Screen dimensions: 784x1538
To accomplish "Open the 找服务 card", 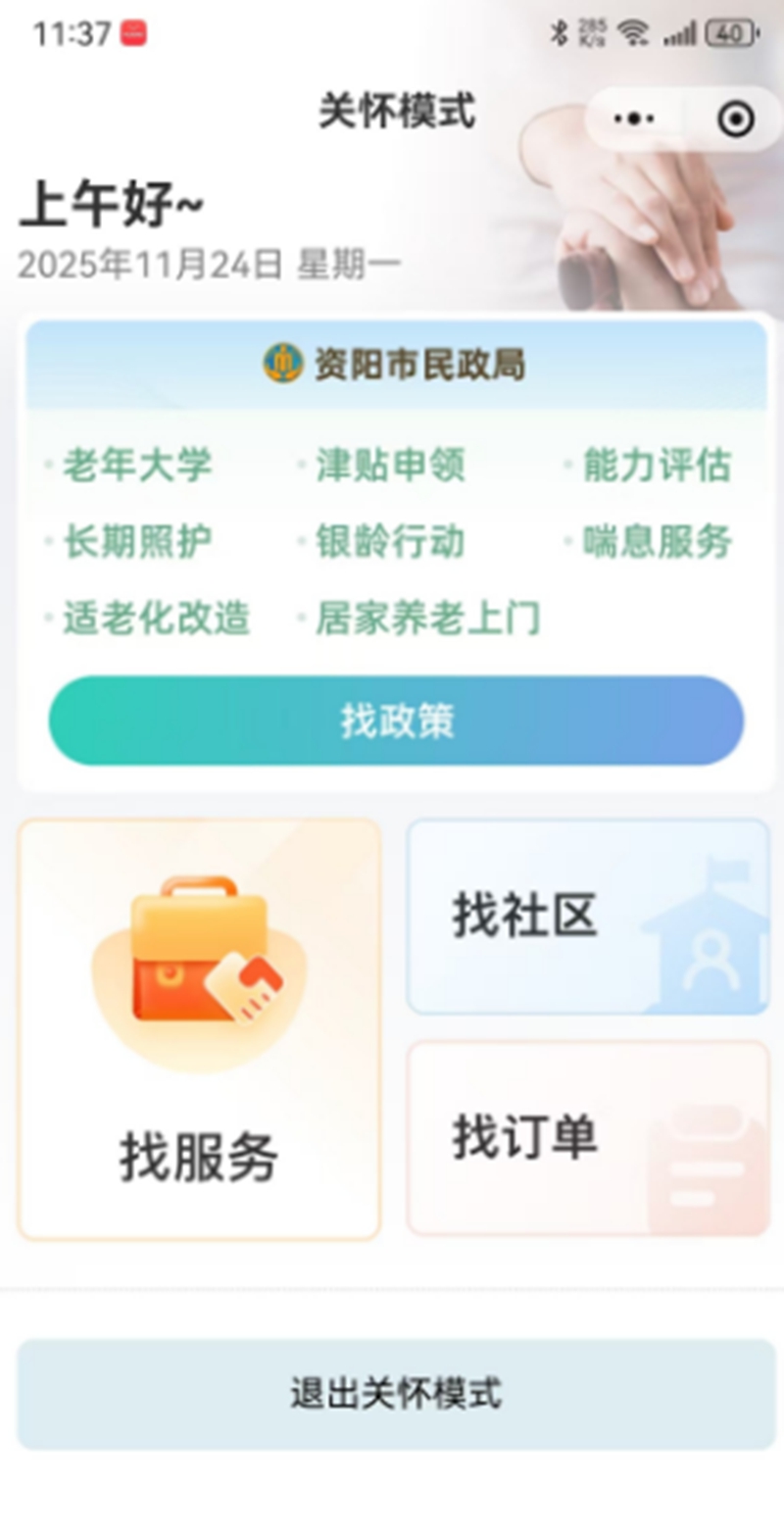I will coord(199,1029).
